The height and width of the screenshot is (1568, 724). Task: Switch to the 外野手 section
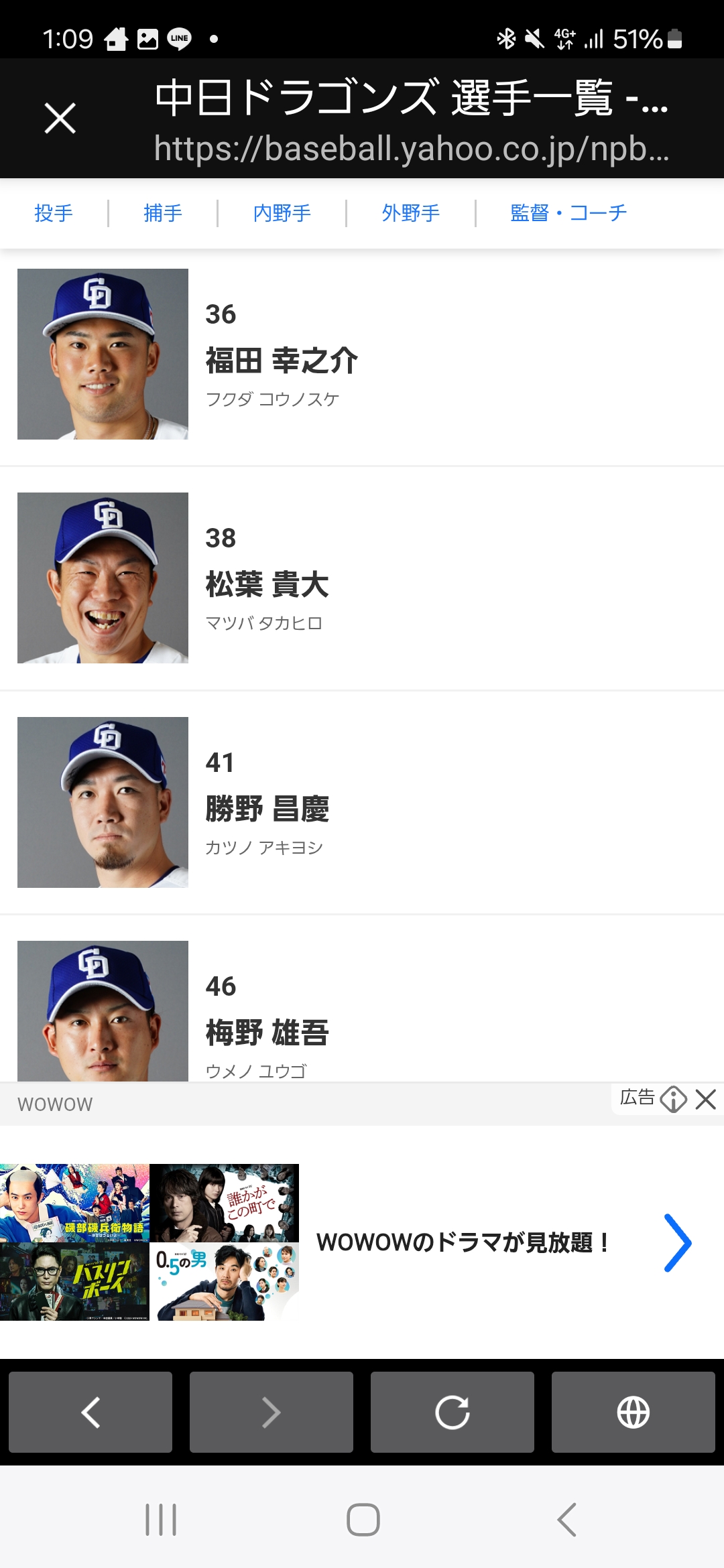click(411, 213)
